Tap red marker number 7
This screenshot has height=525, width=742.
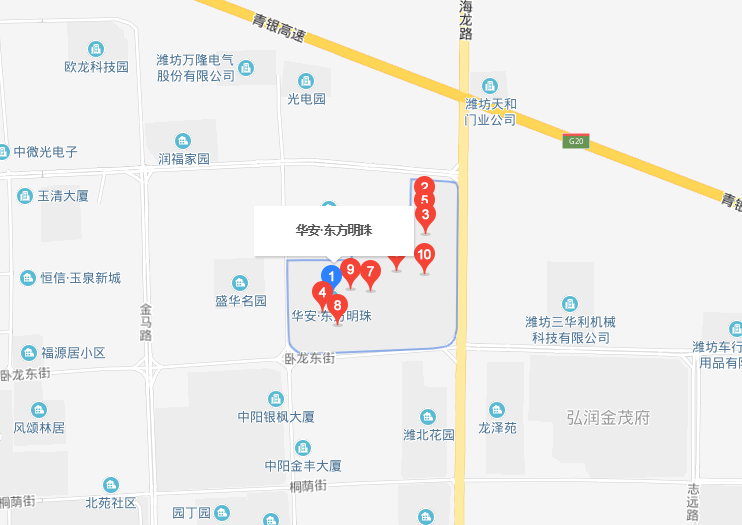click(x=370, y=271)
